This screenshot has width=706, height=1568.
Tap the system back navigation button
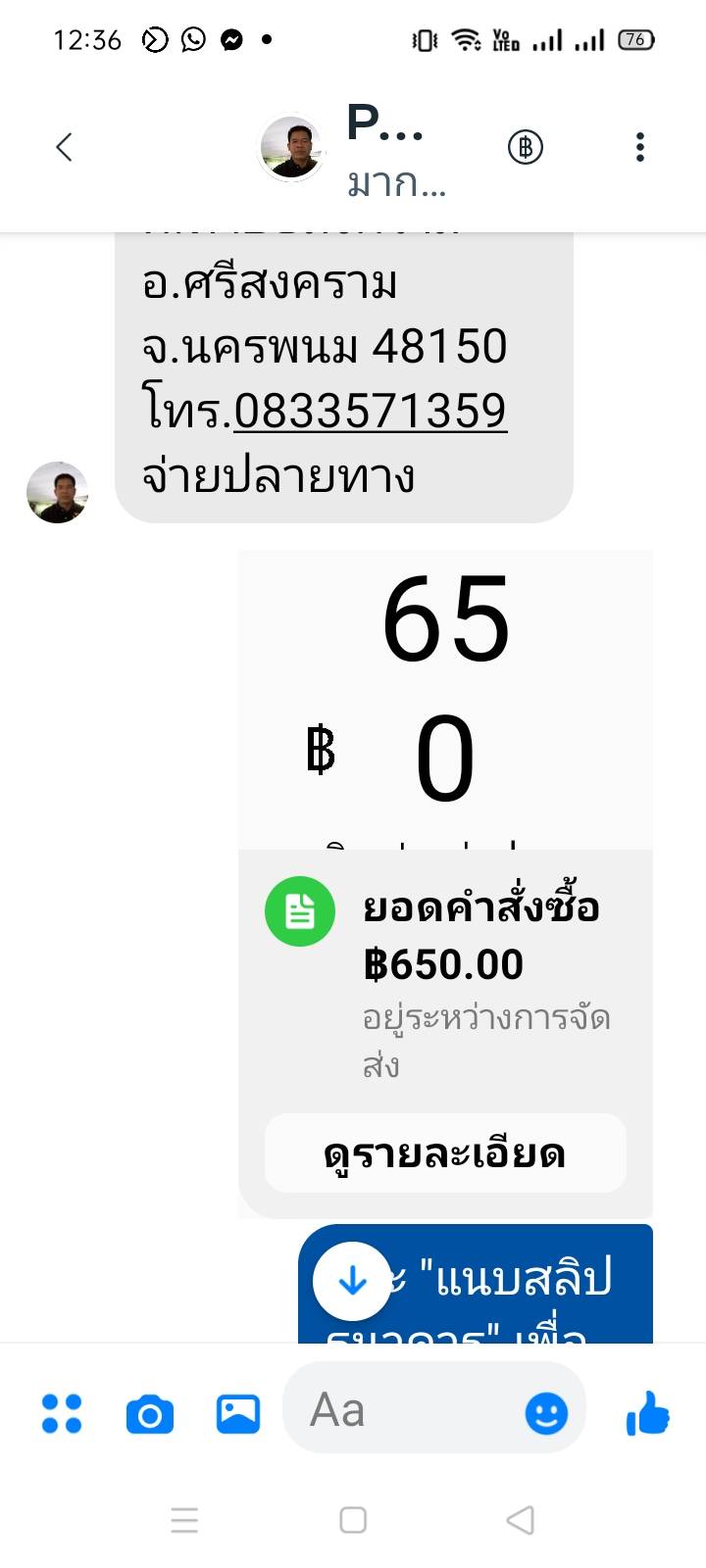coord(521,1520)
